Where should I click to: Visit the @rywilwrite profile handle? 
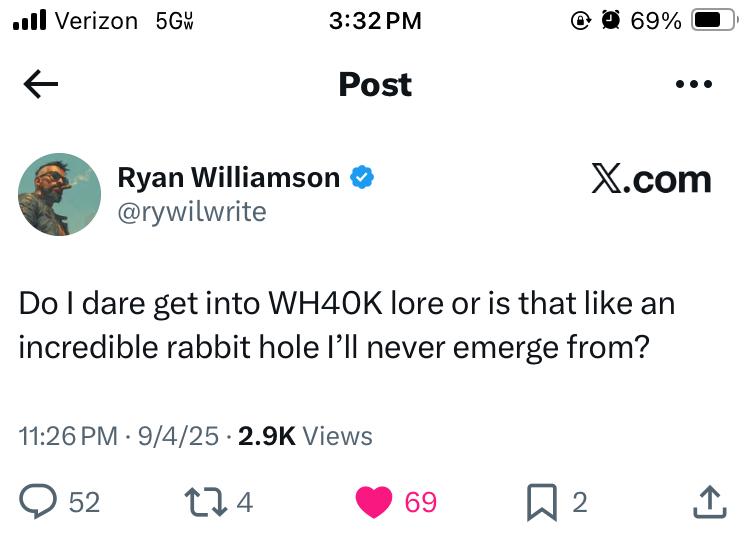click(x=192, y=212)
